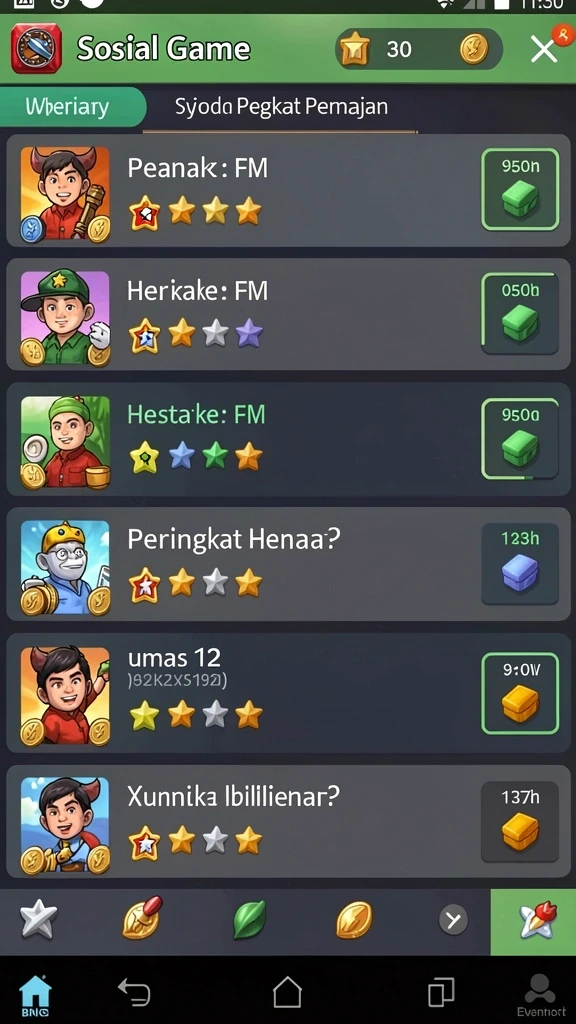This screenshot has height=1024, width=576.
Task: Open the Xunnika Ibillienar? row
Action: 288,822
